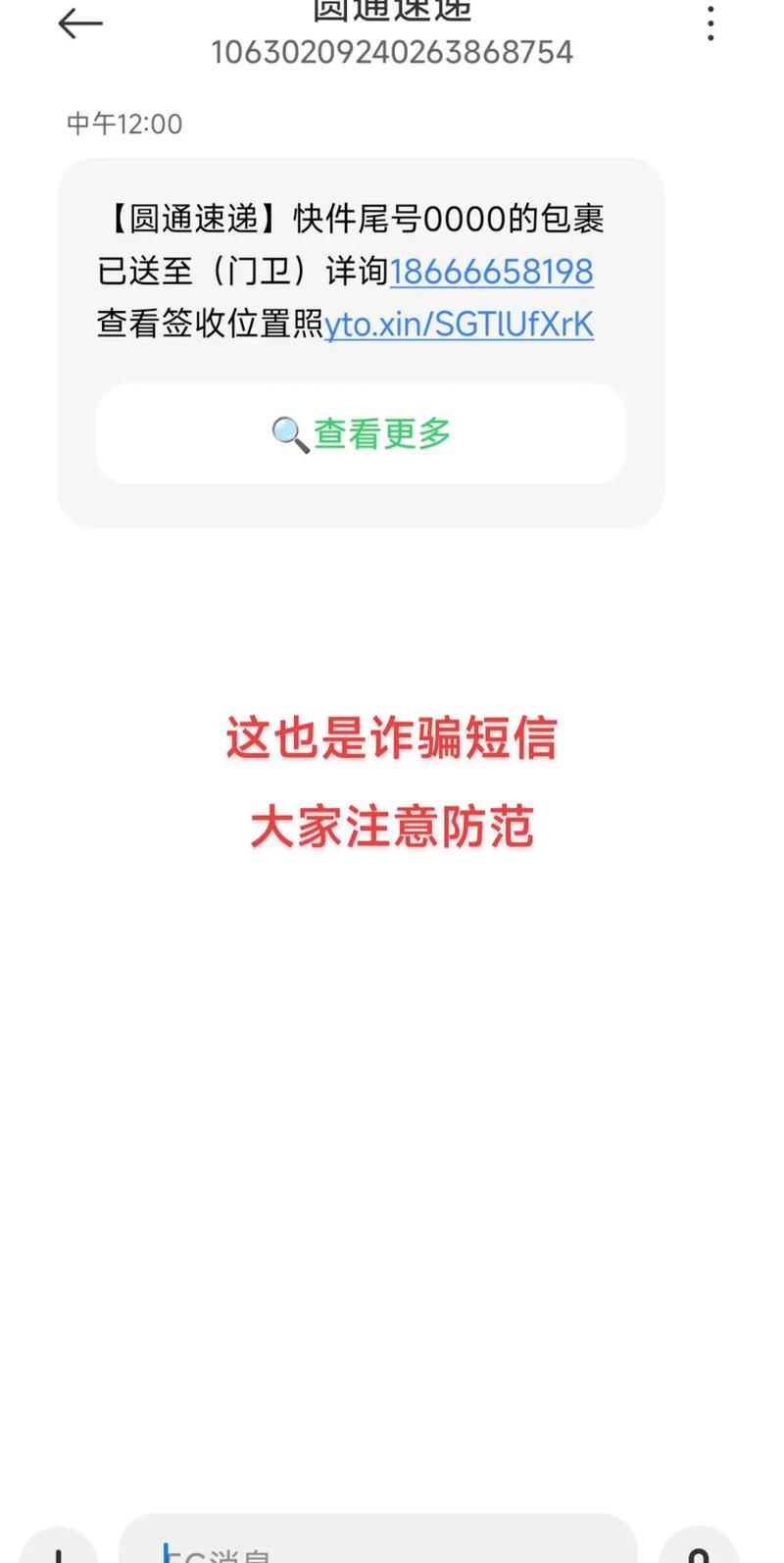Viewport: 784px width, 1563px height.
Task: Go back to the message list
Action: tap(80, 24)
